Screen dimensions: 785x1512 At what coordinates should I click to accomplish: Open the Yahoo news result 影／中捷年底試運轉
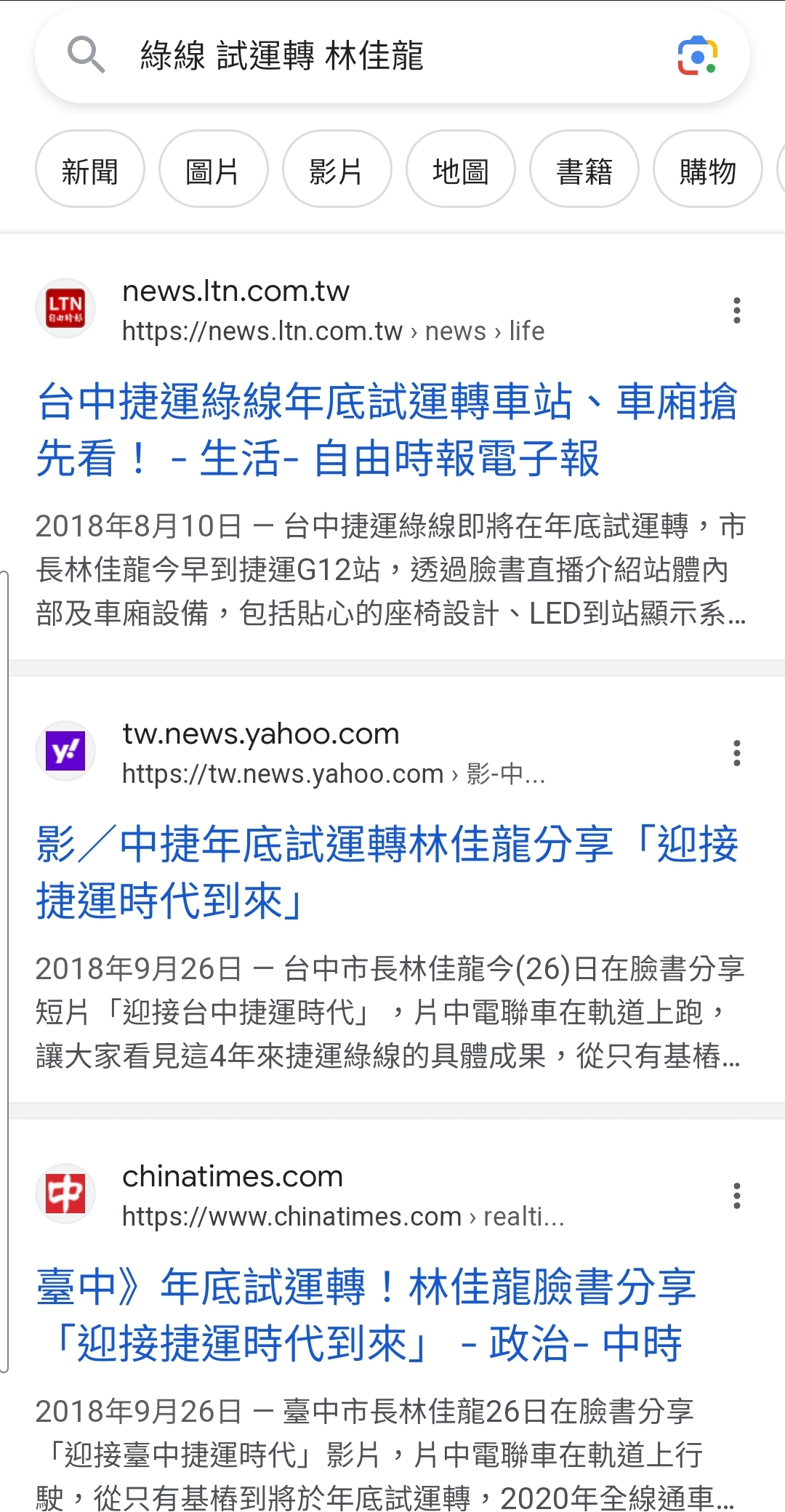(x=387, y=872)
